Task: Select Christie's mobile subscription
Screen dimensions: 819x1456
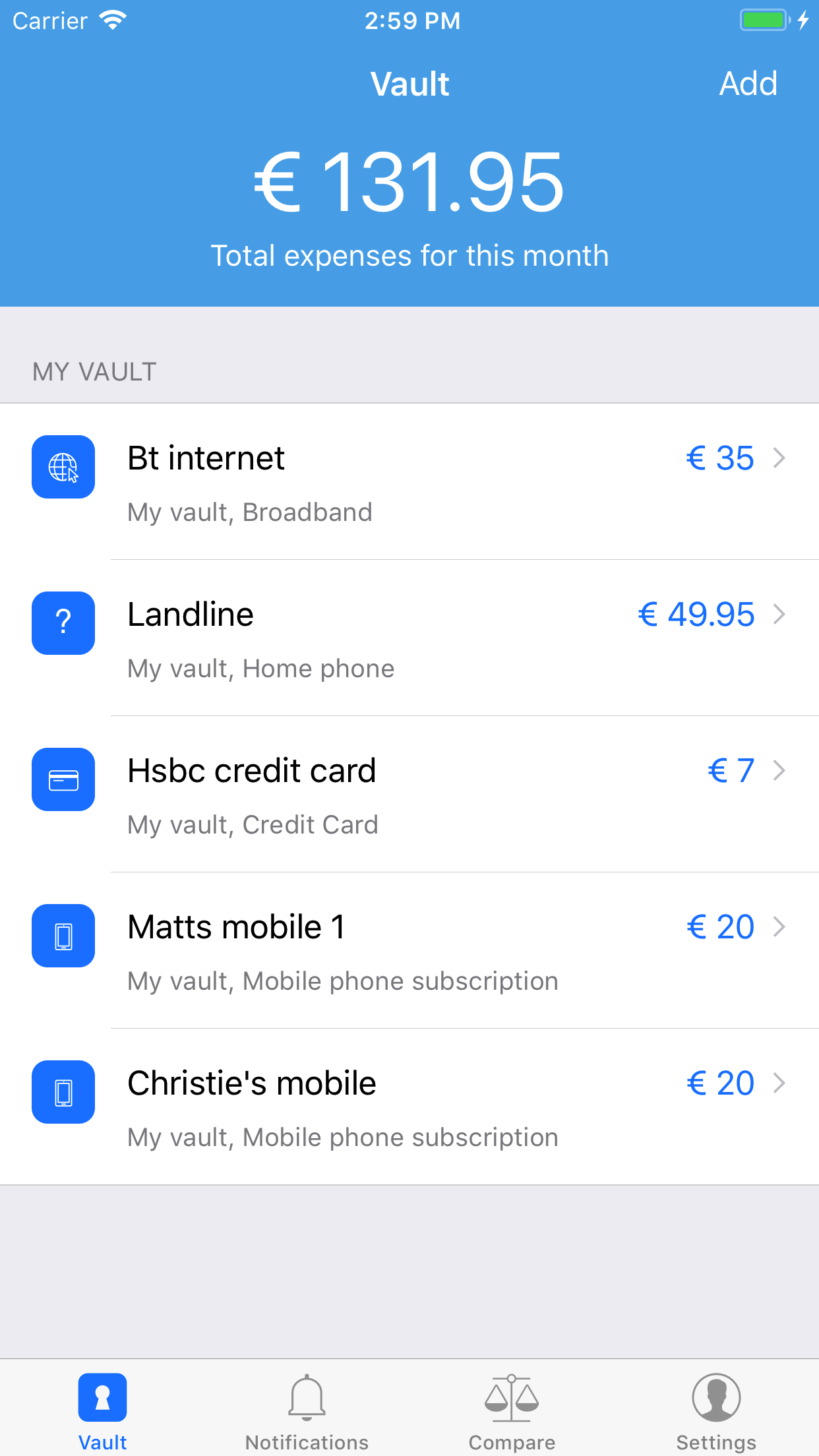Action: point(409,1107)
